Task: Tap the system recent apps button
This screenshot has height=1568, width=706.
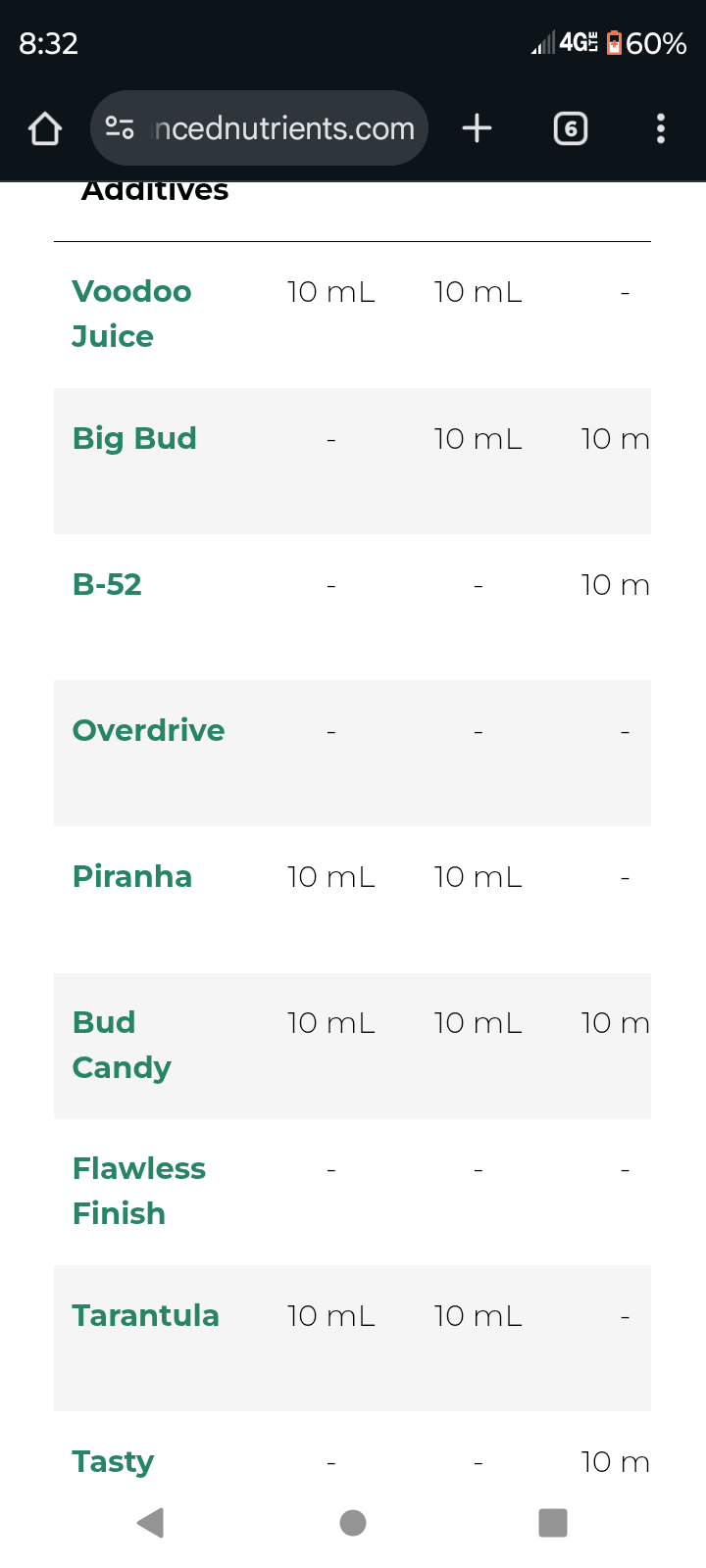Action: point(553,1523)
